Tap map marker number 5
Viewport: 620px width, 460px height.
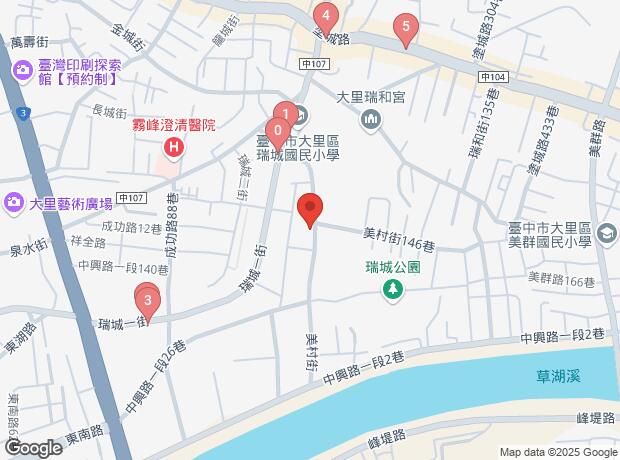(x=404, y=29)
